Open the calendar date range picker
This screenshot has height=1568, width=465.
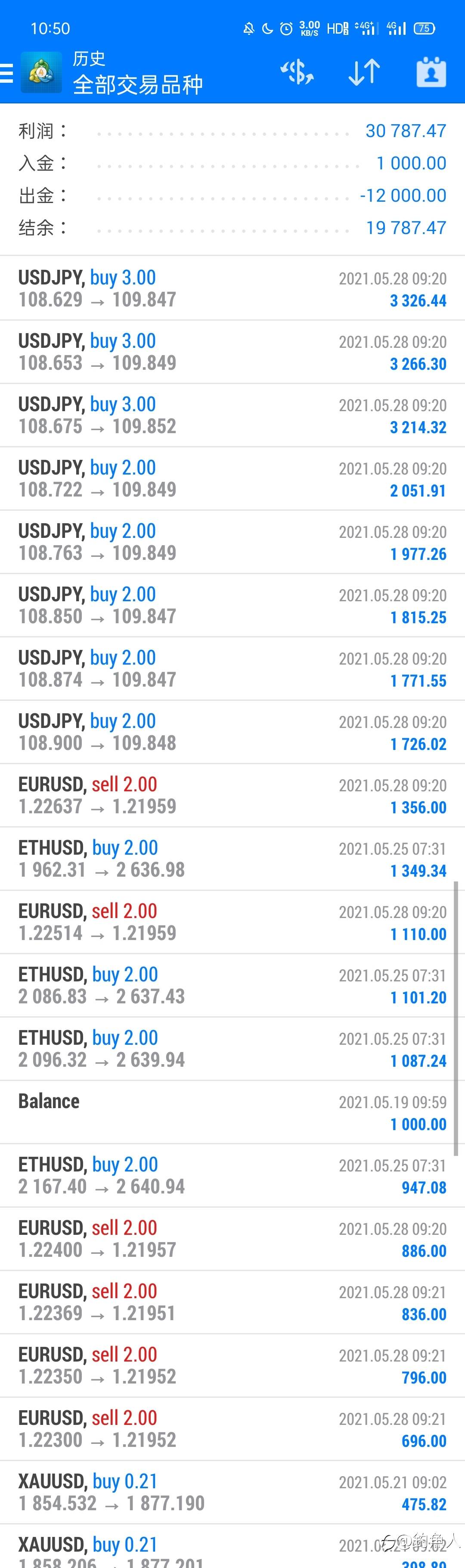click(x=431, y=72)
